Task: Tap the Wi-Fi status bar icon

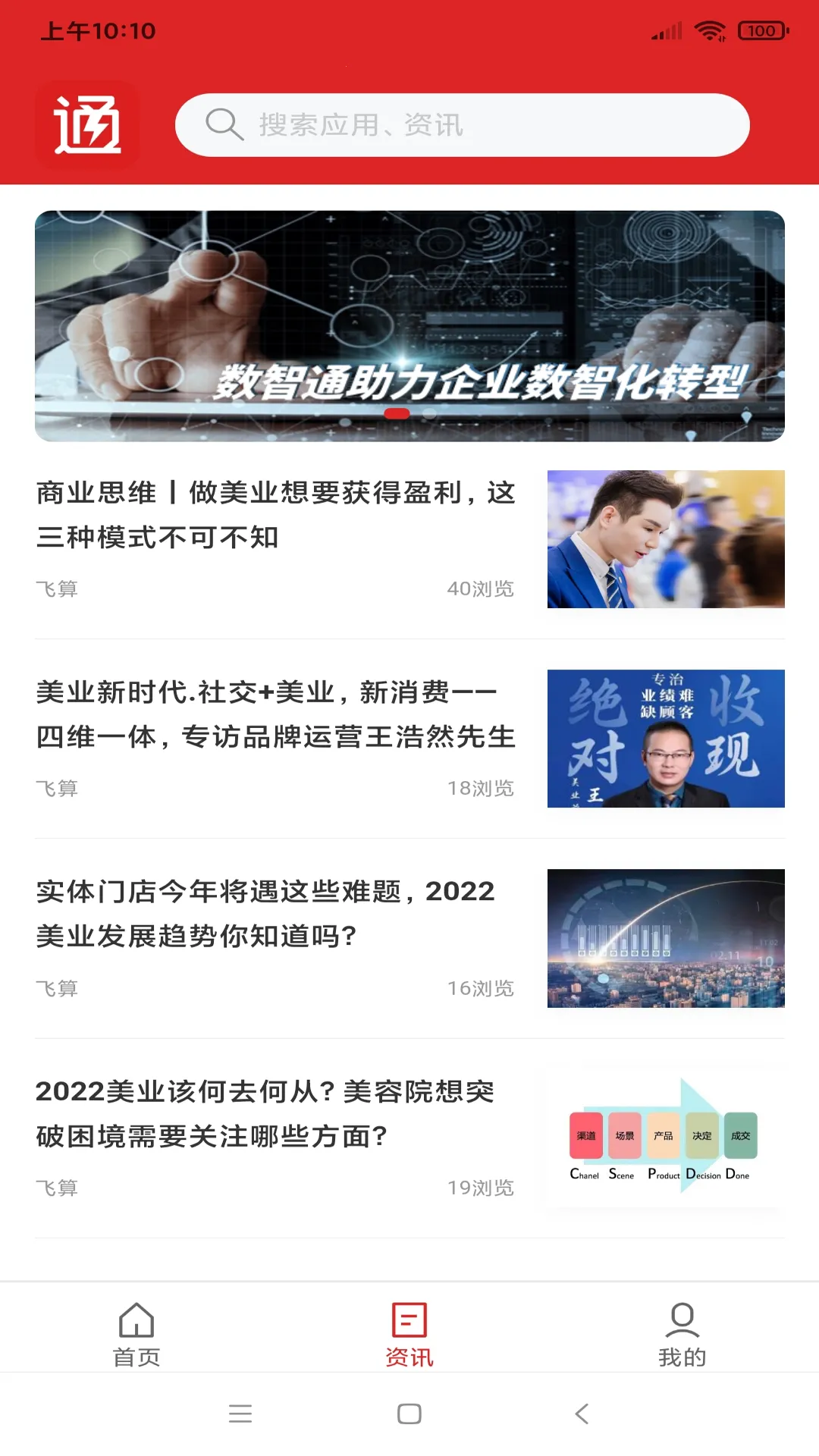Action: [709, 32]
